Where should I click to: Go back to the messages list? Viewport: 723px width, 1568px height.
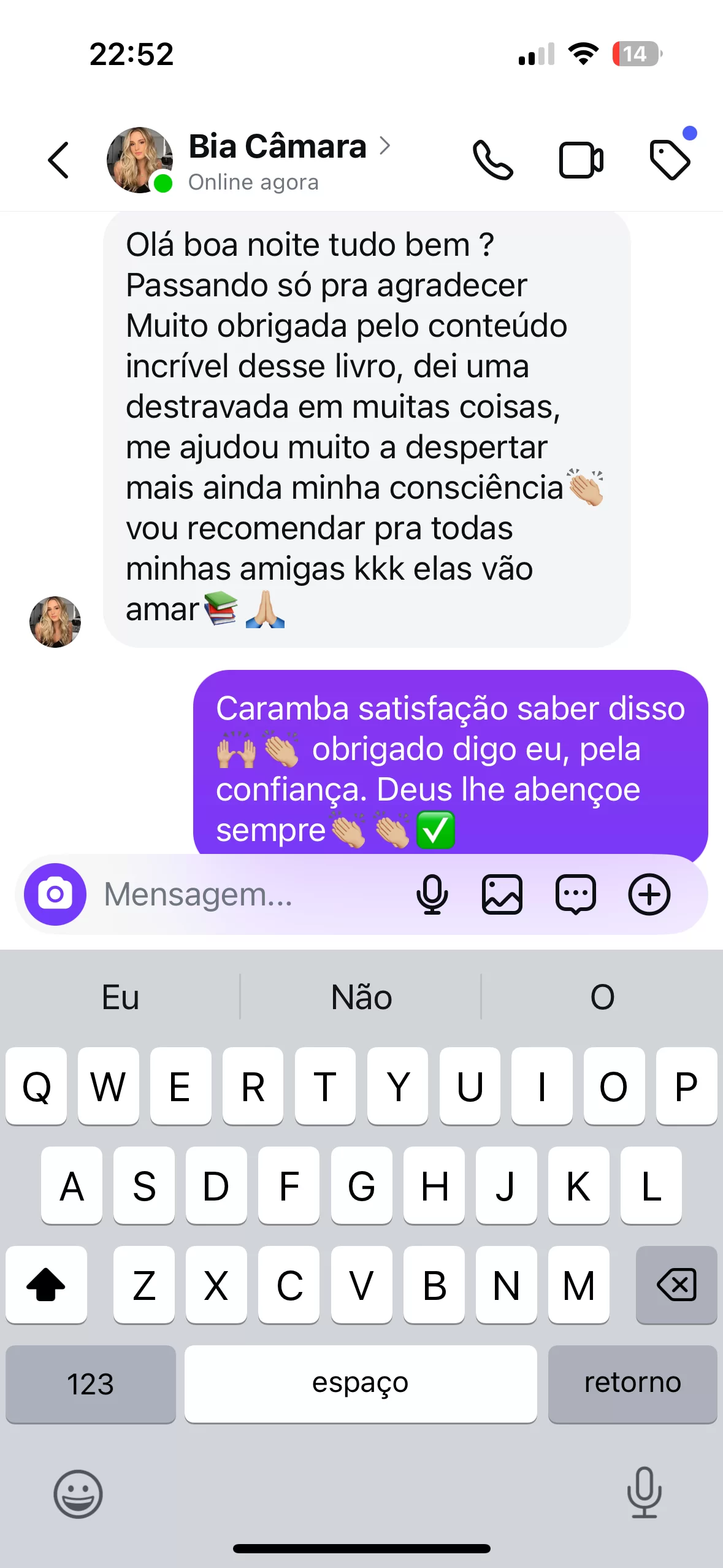(x=59, y=160)
